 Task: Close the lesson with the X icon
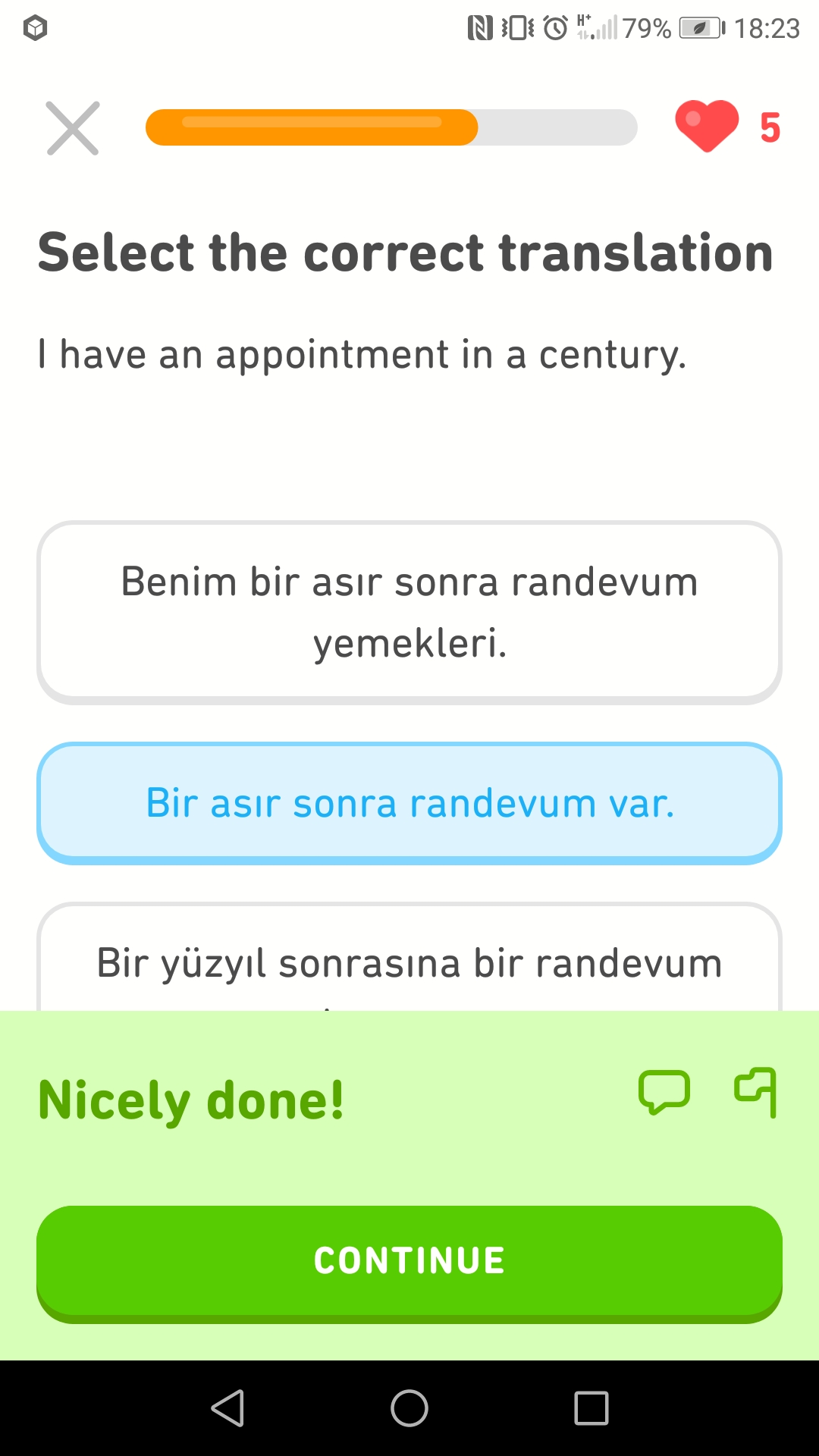(x=73, y=128)
